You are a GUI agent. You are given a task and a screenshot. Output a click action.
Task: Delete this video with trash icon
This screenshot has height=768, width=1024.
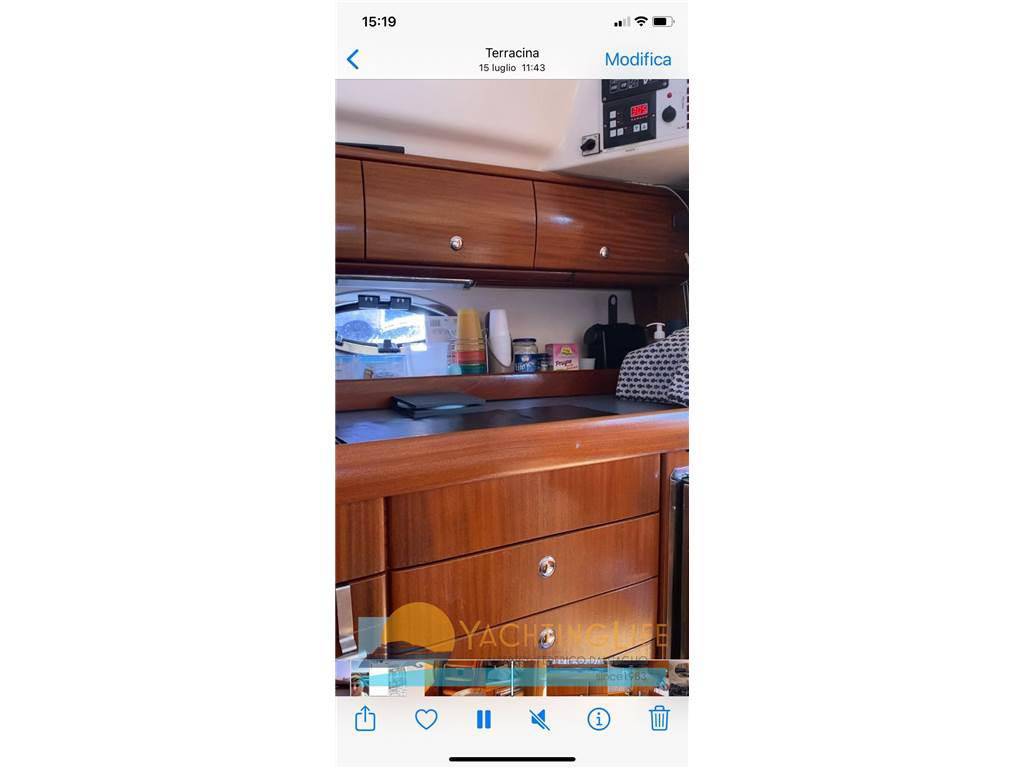(659, 718)
